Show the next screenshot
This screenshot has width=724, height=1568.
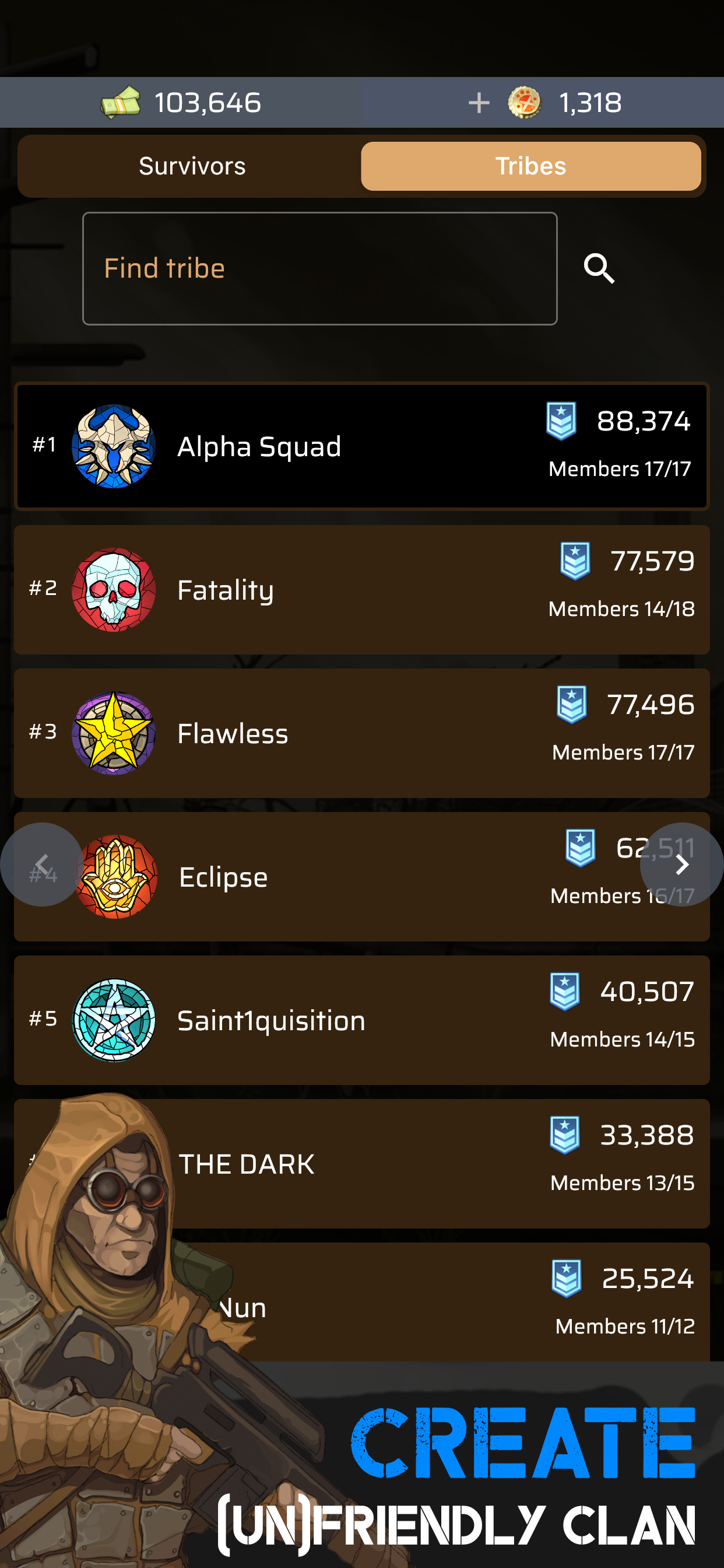681,864
